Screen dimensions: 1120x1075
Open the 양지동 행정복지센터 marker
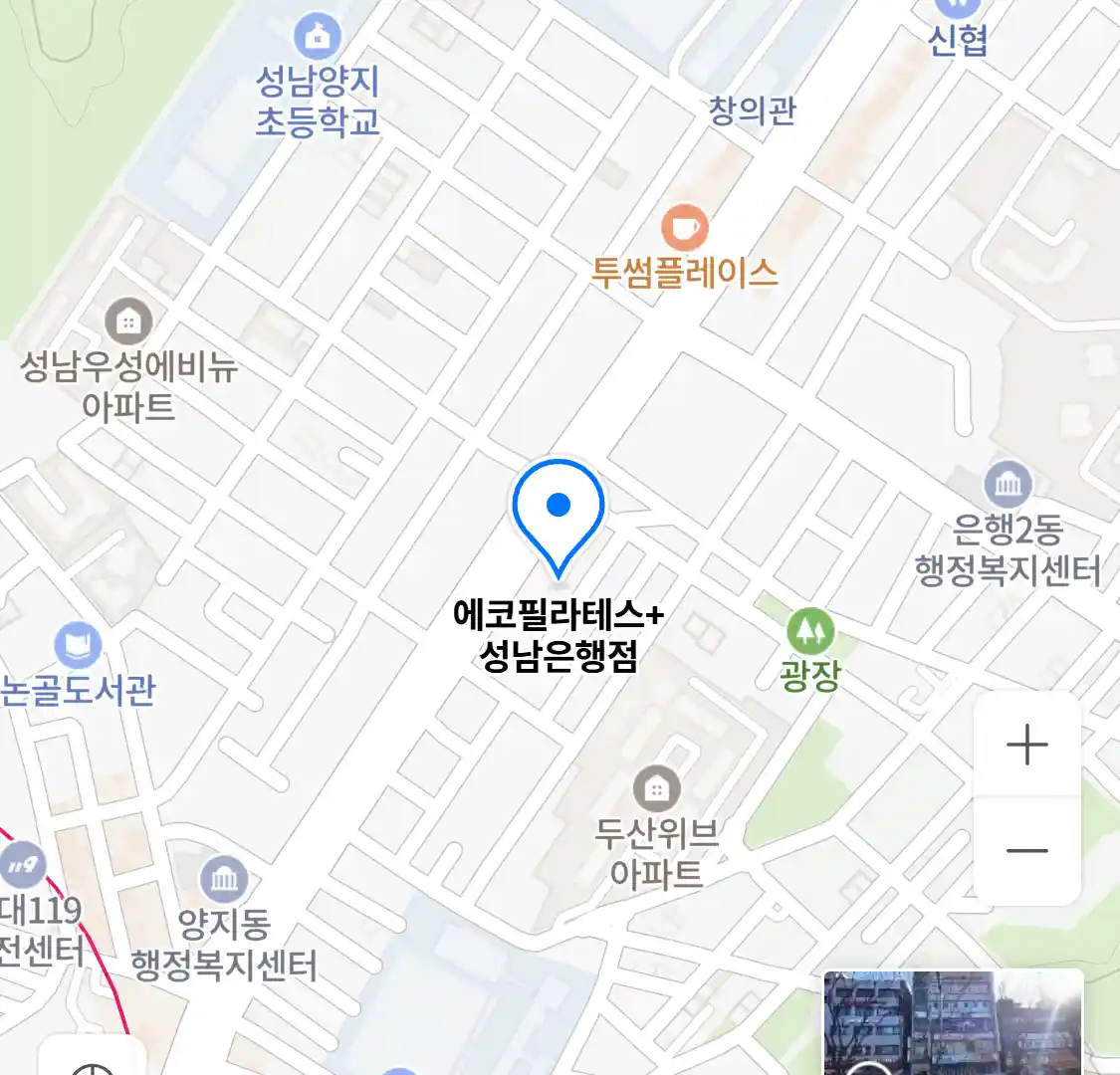coord(224,880)
